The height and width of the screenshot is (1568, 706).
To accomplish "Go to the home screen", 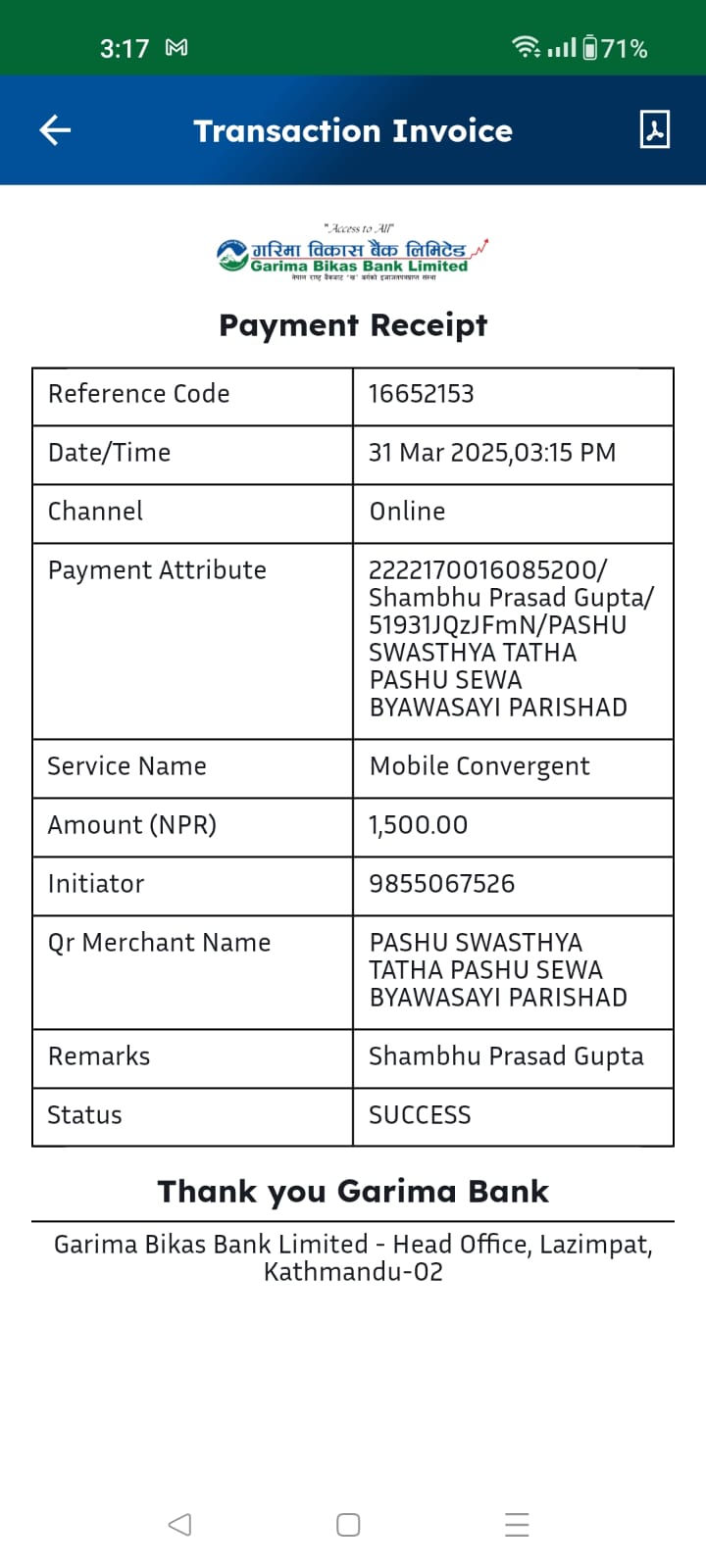I will pos(348,1524).
